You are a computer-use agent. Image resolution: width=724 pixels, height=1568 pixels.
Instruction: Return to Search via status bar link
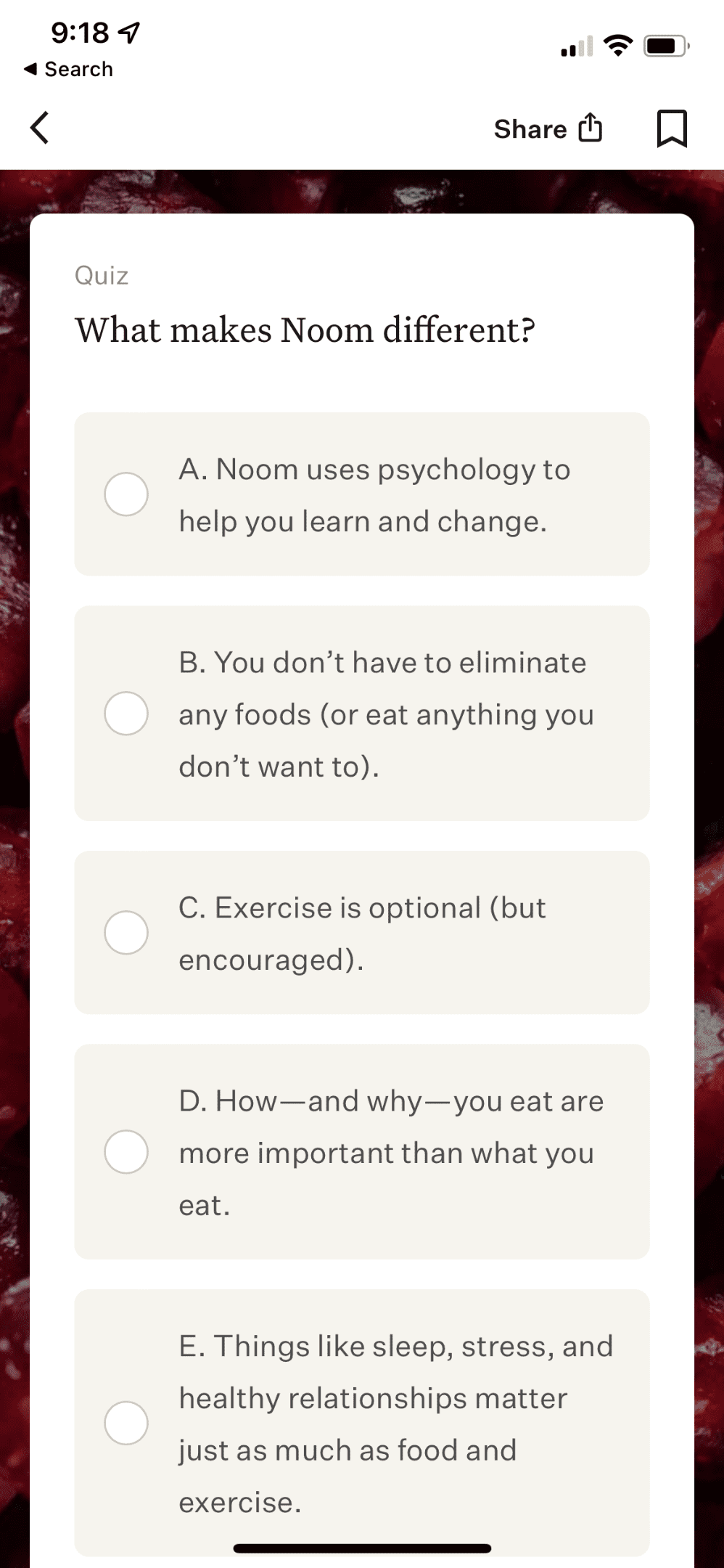click(68, 69)
